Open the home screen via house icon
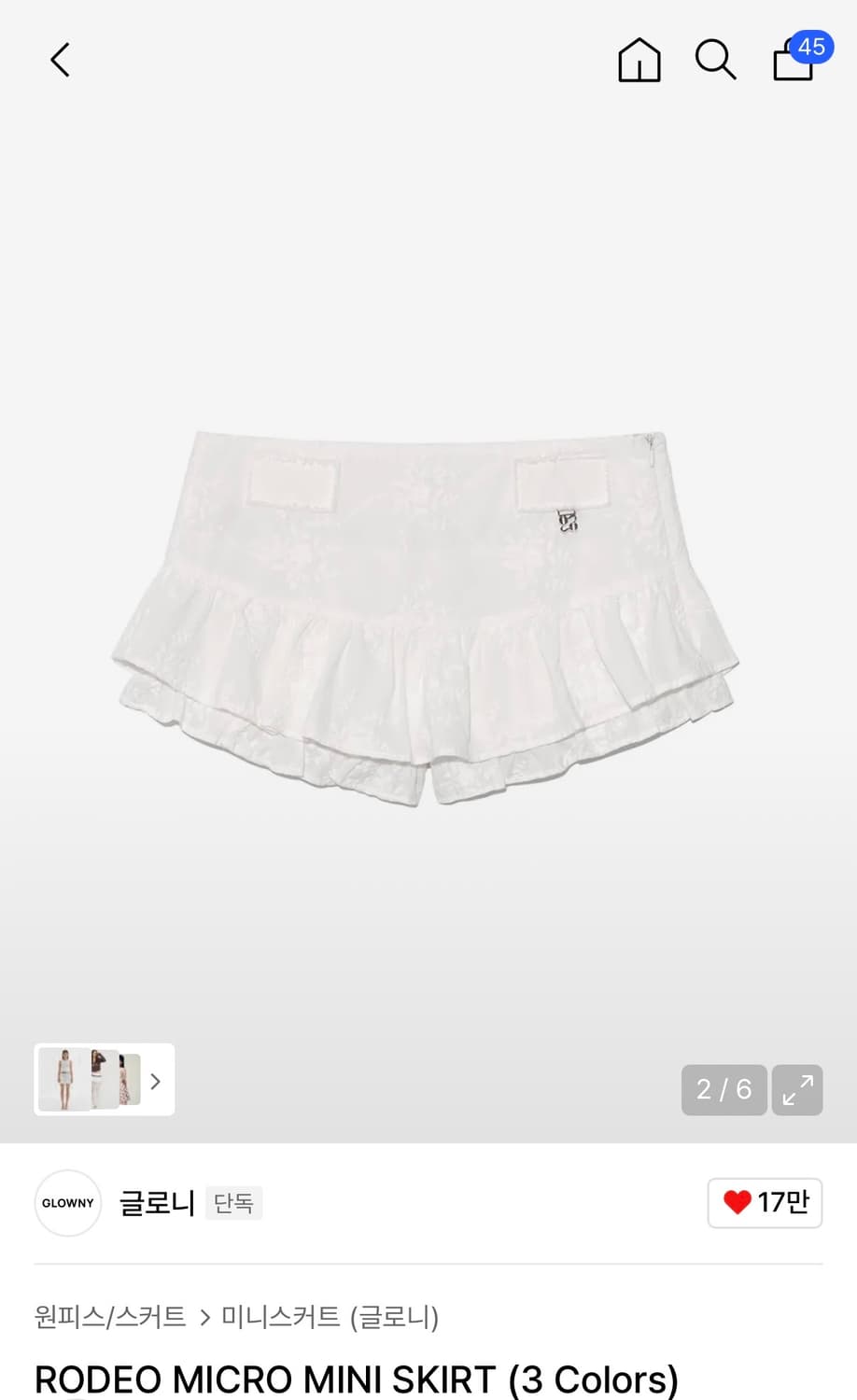 coord(639,60)
